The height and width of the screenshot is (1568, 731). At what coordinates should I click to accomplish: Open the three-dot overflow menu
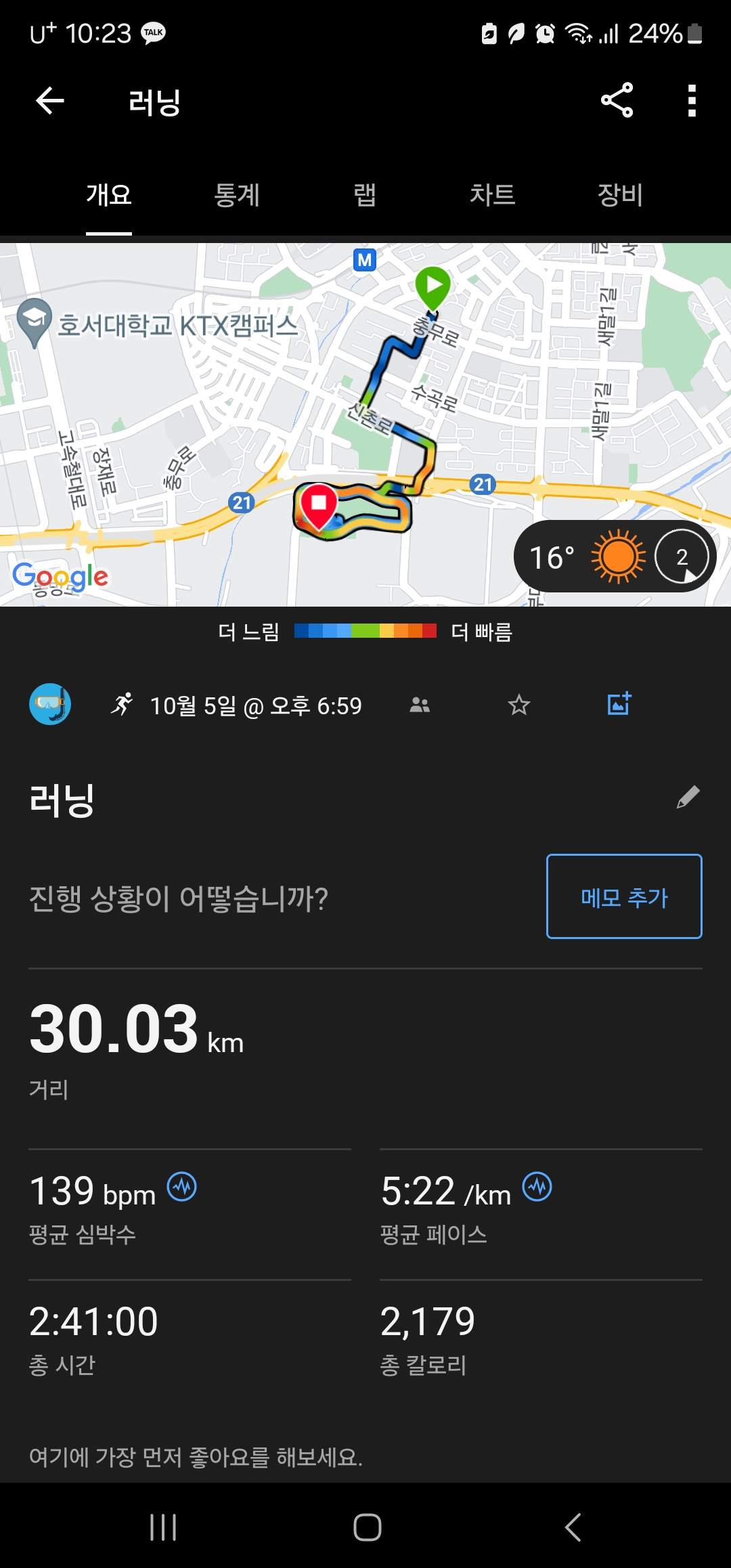coord(692,100)
